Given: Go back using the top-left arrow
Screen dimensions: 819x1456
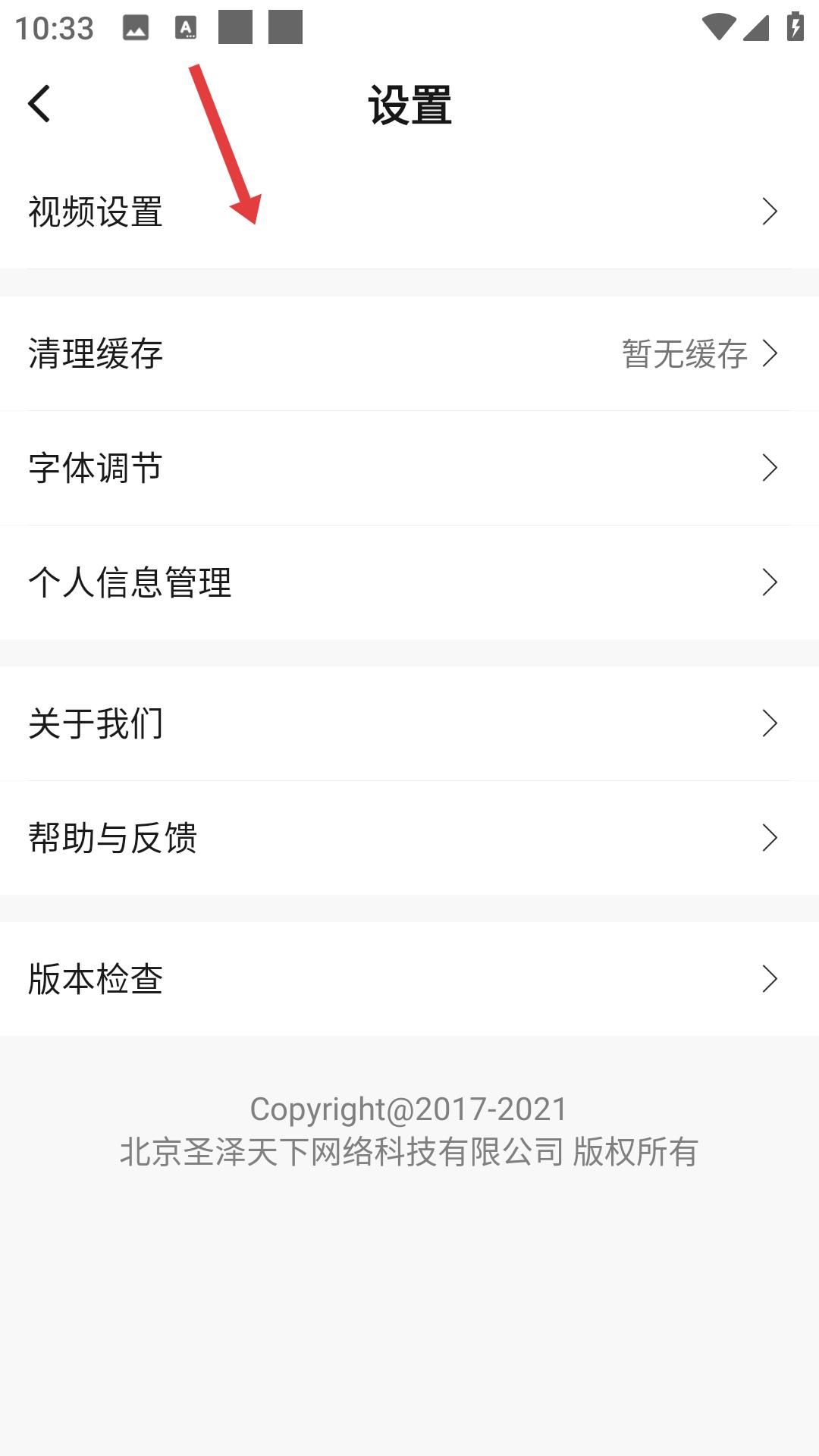Looking at the screenshot, I should 39,104.
